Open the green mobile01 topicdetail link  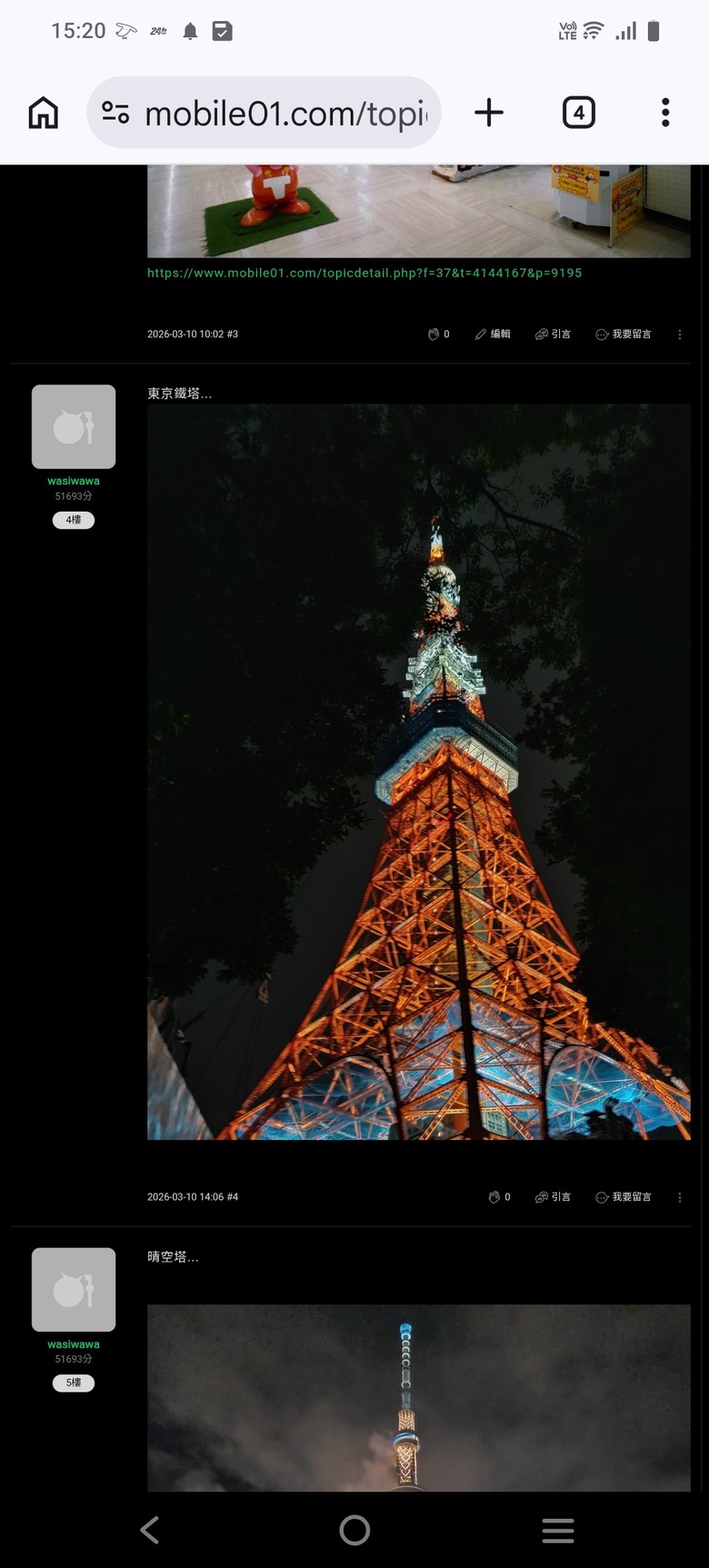(364, 273)
